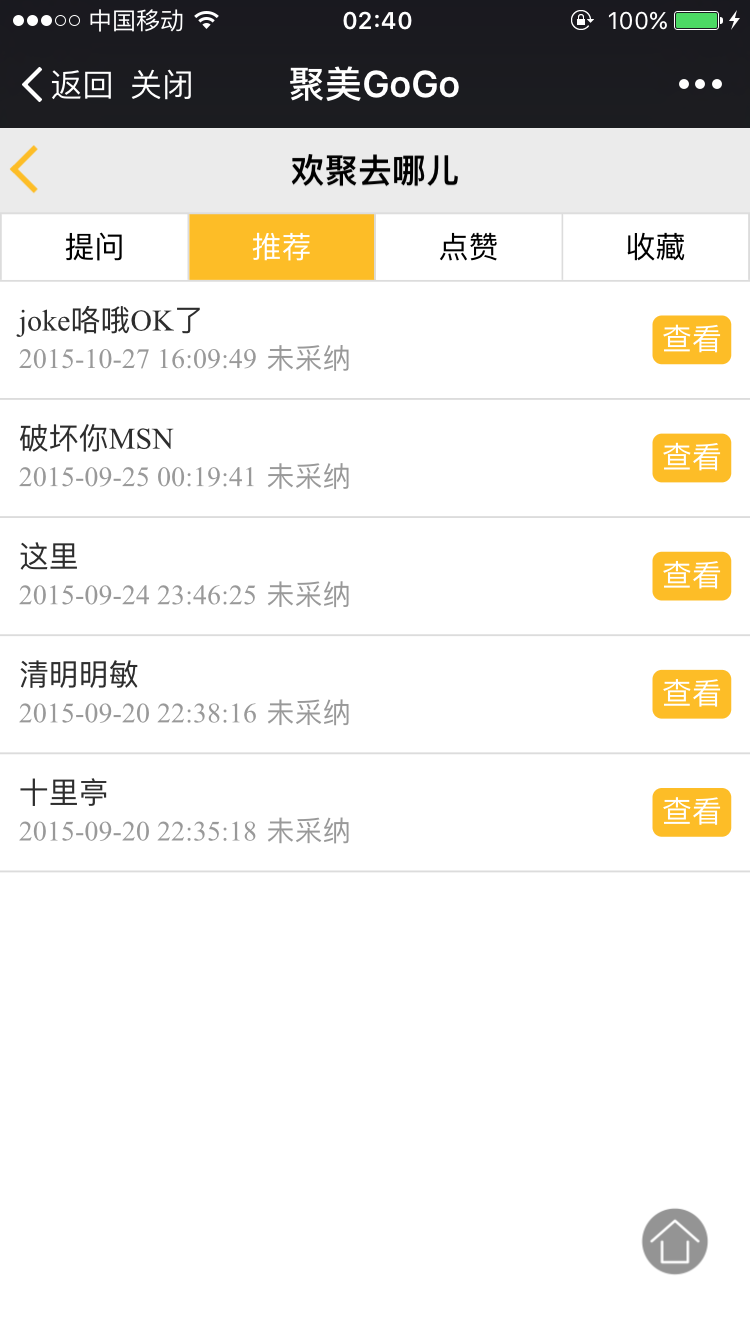
Task: Open the 收藏 tab
Action: (x=655, y=247)
